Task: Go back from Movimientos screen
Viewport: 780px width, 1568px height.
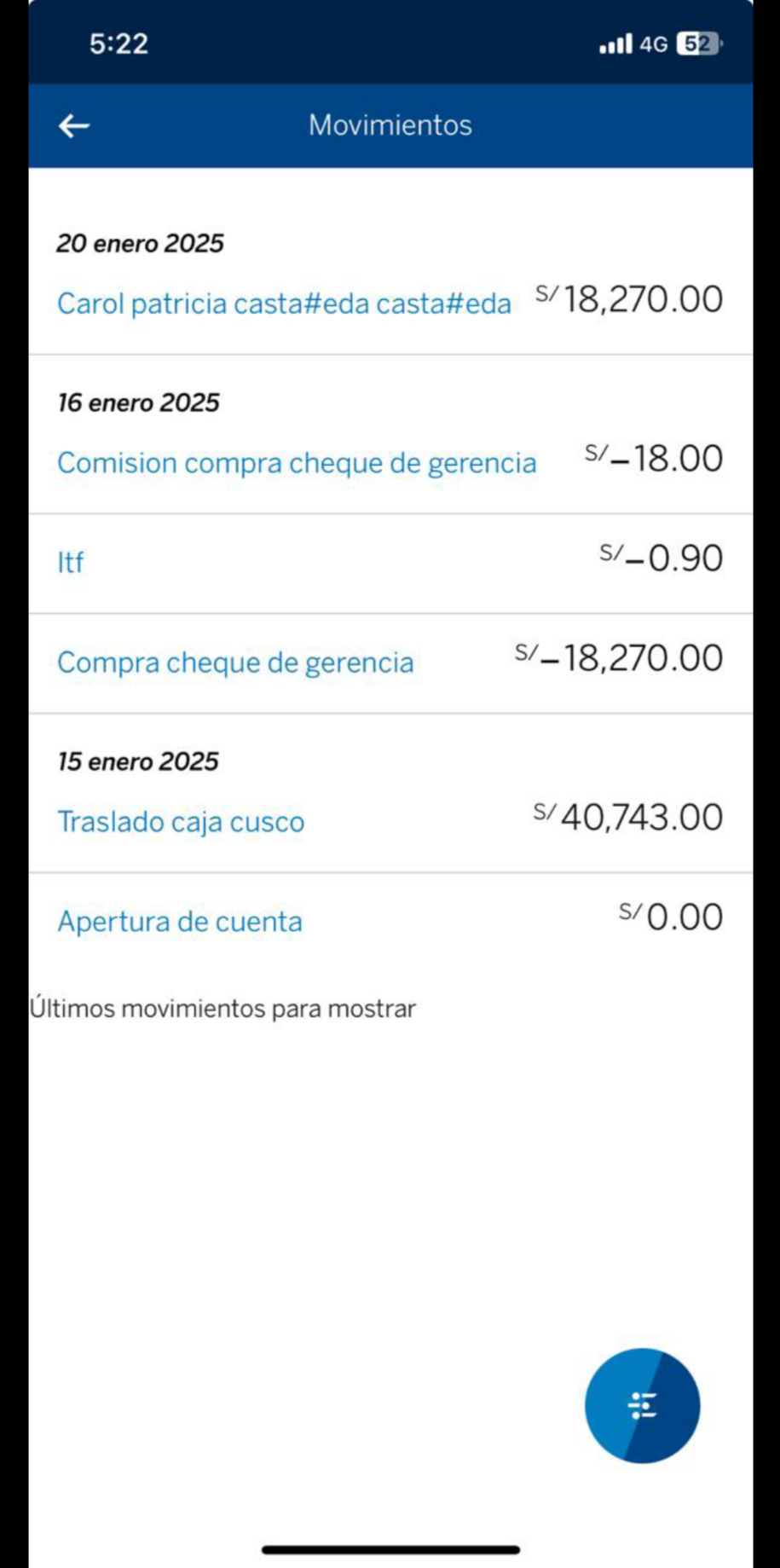Action: pos(74,126)
